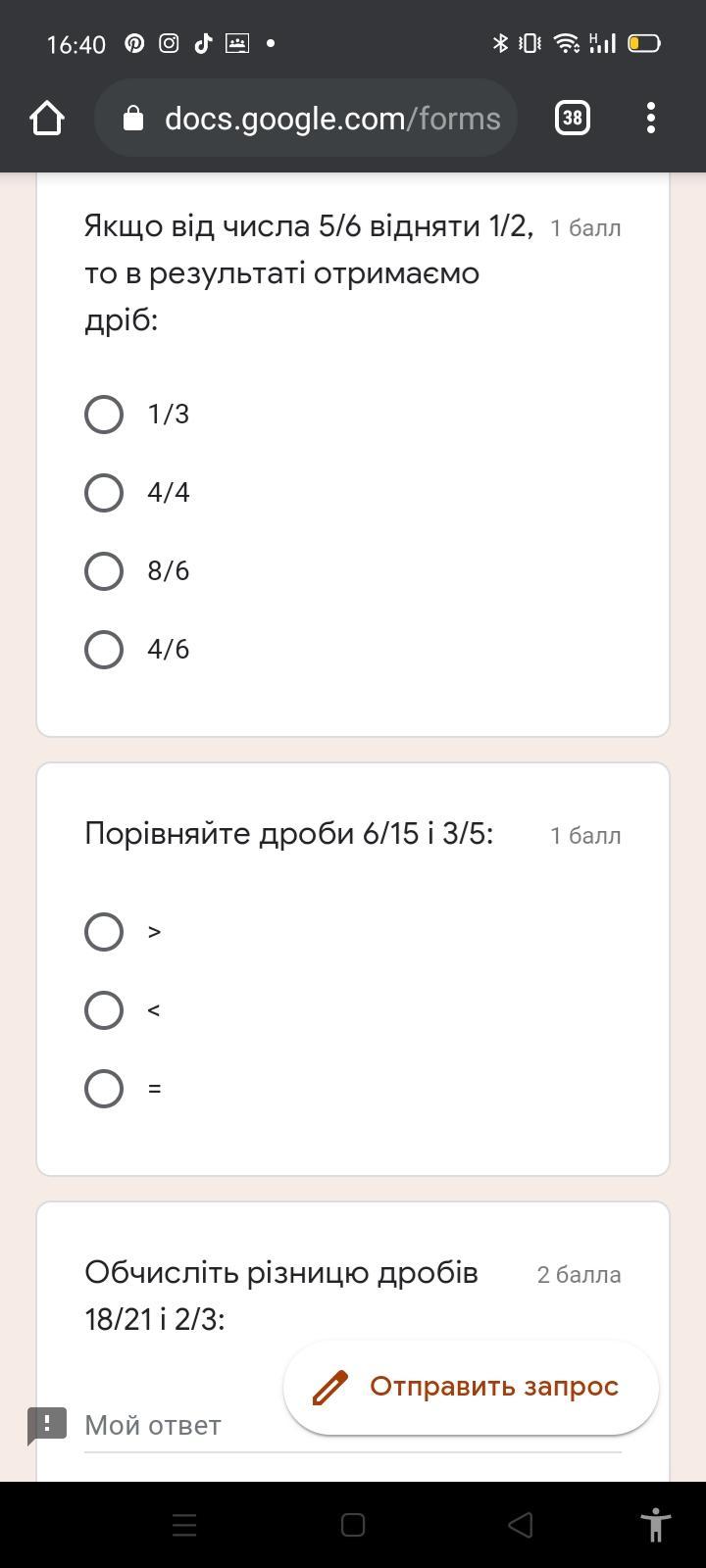Open the tab switcher showing 38 tabs
This screenshot has width=706, height=1568.
pos(573,119)
